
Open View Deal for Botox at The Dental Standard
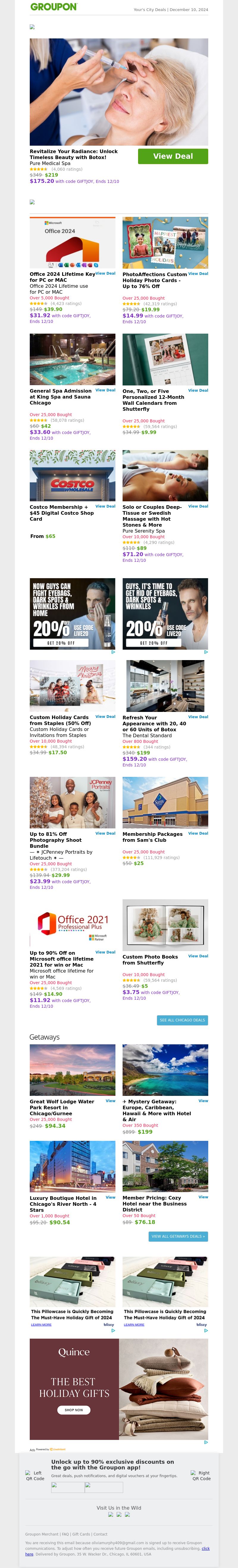click(198, 716)
